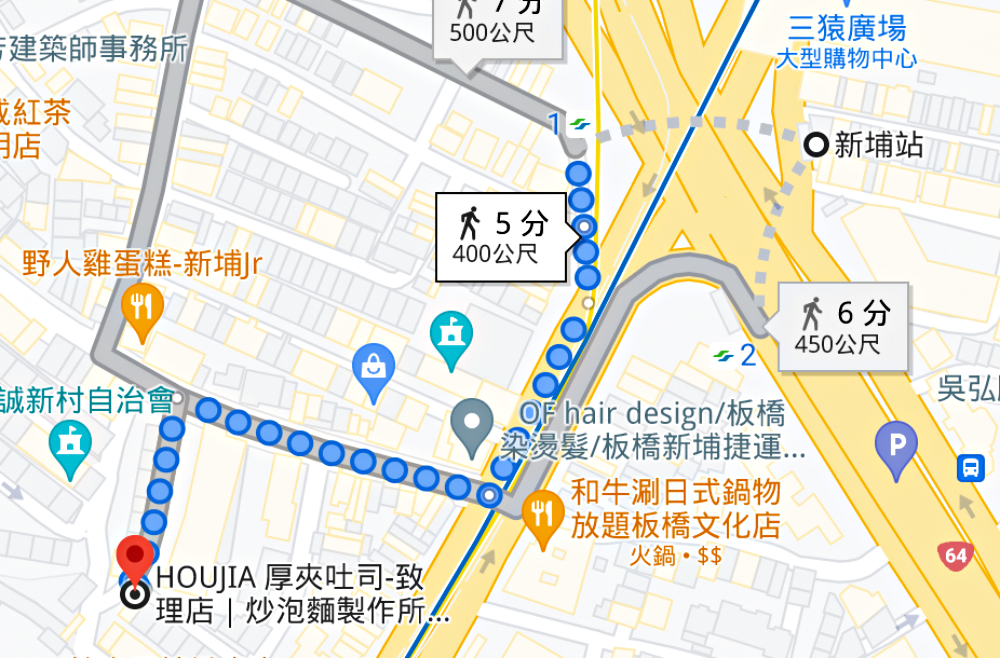Open 三猿廣場 shopping center label
The width and height of the screenshot is (1000, 658).
point(846,26)
